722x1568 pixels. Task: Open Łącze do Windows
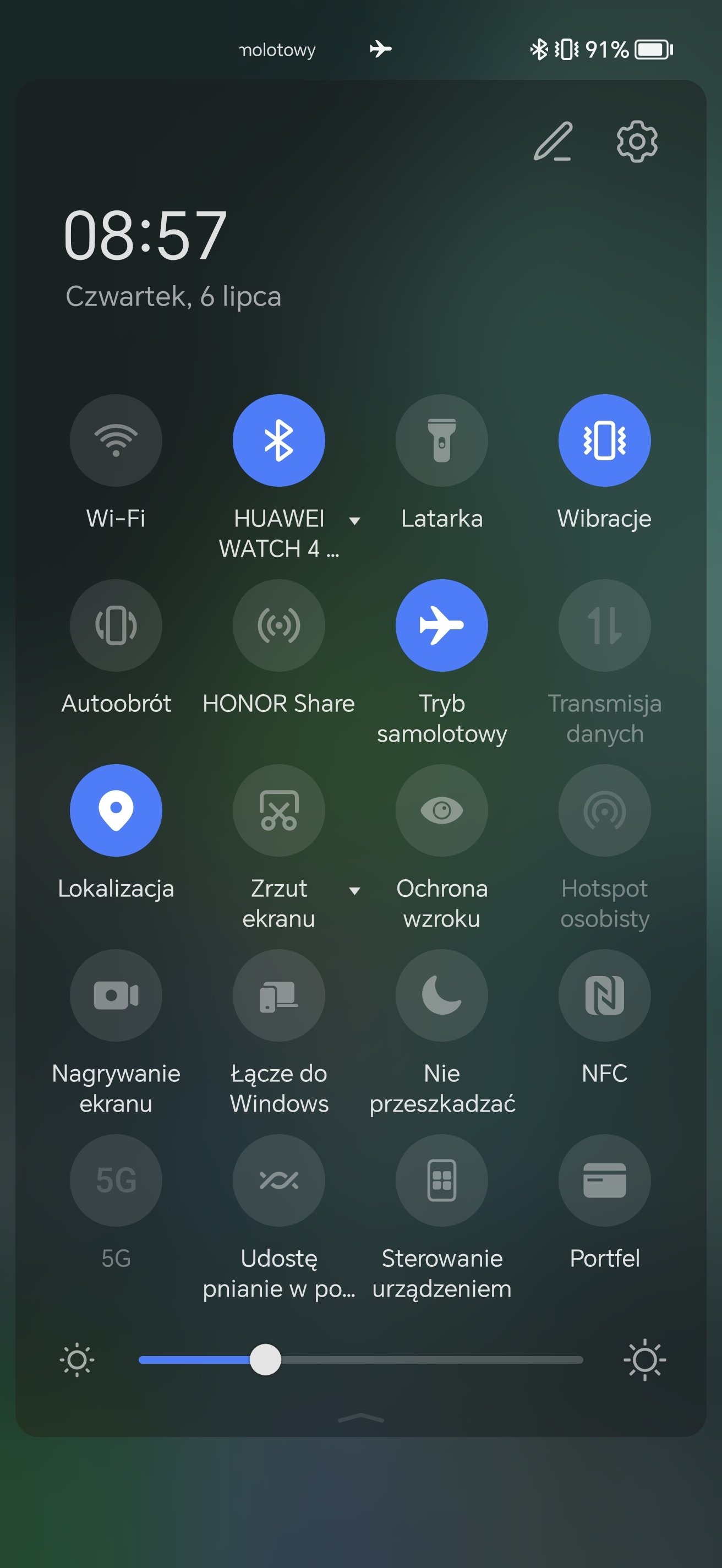tap(278, 995)
